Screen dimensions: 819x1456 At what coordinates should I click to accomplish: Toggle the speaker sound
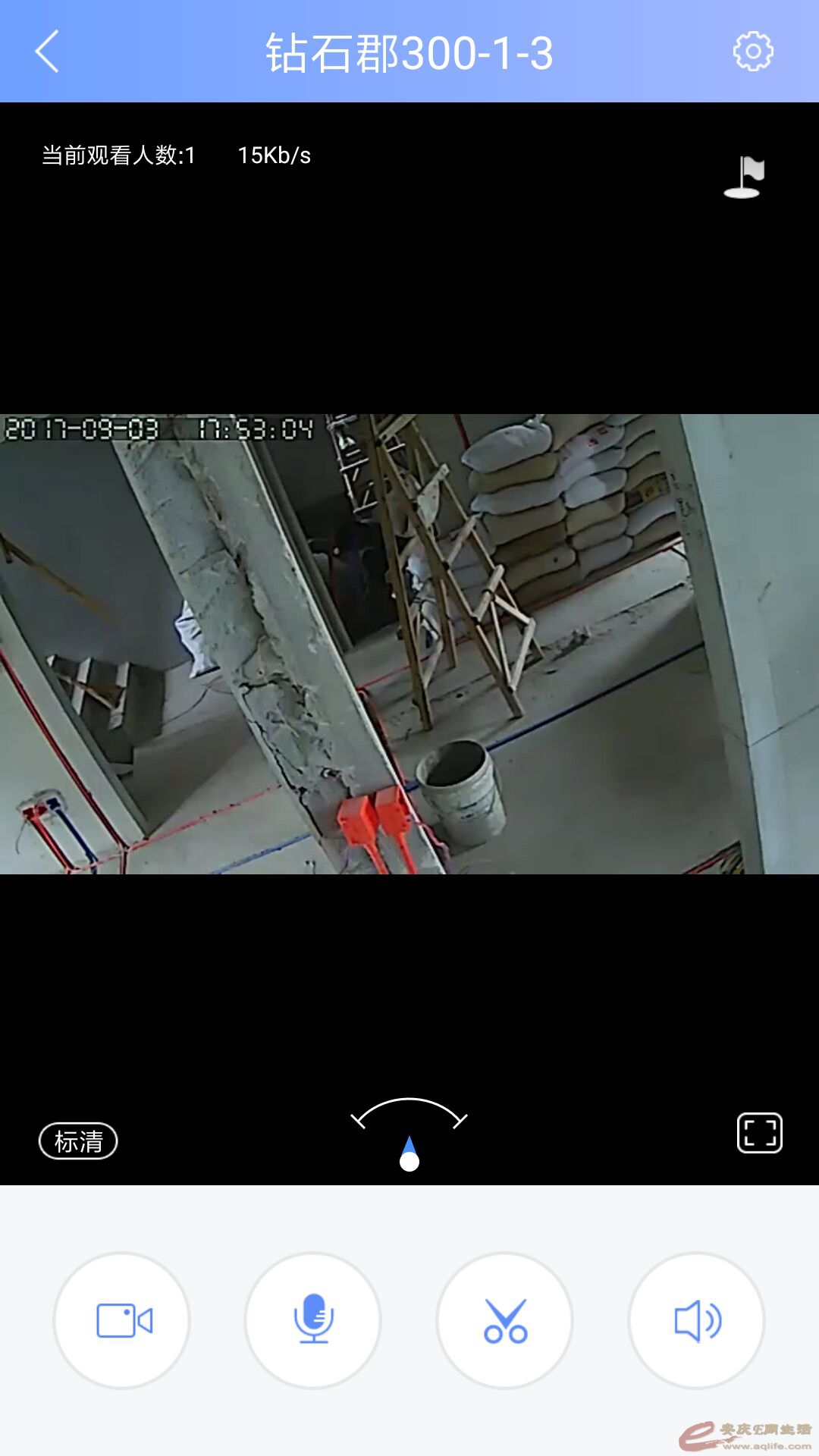coord(696,1320)
